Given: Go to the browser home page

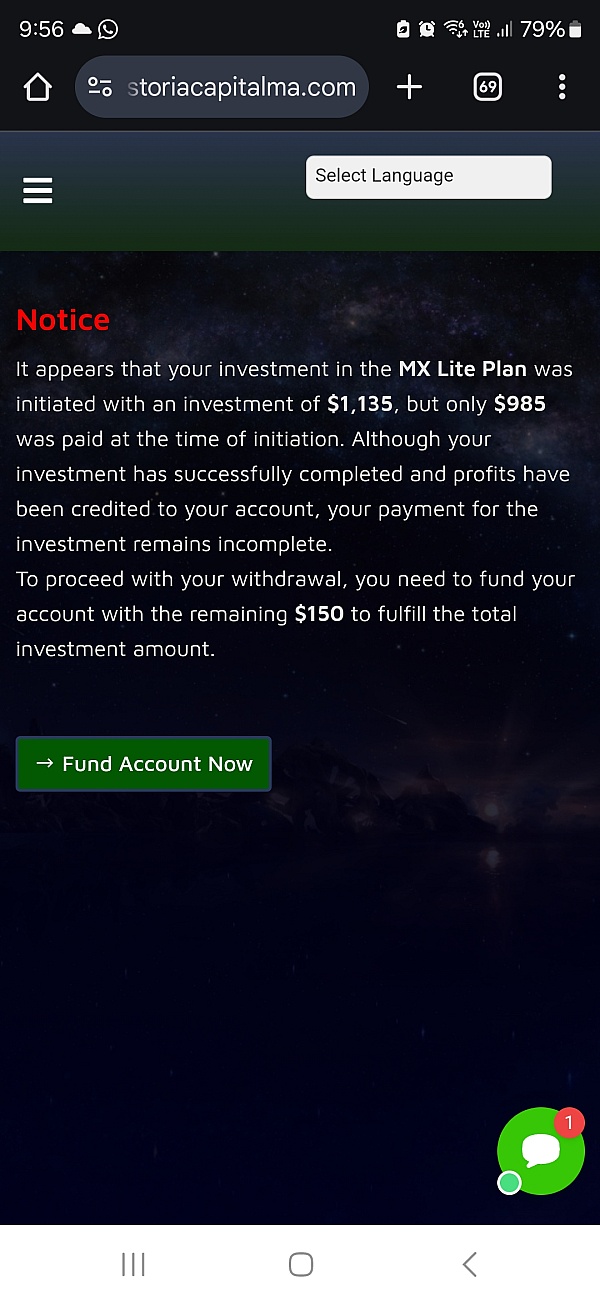Looking at the screenshot, I should tap(37, 88).
